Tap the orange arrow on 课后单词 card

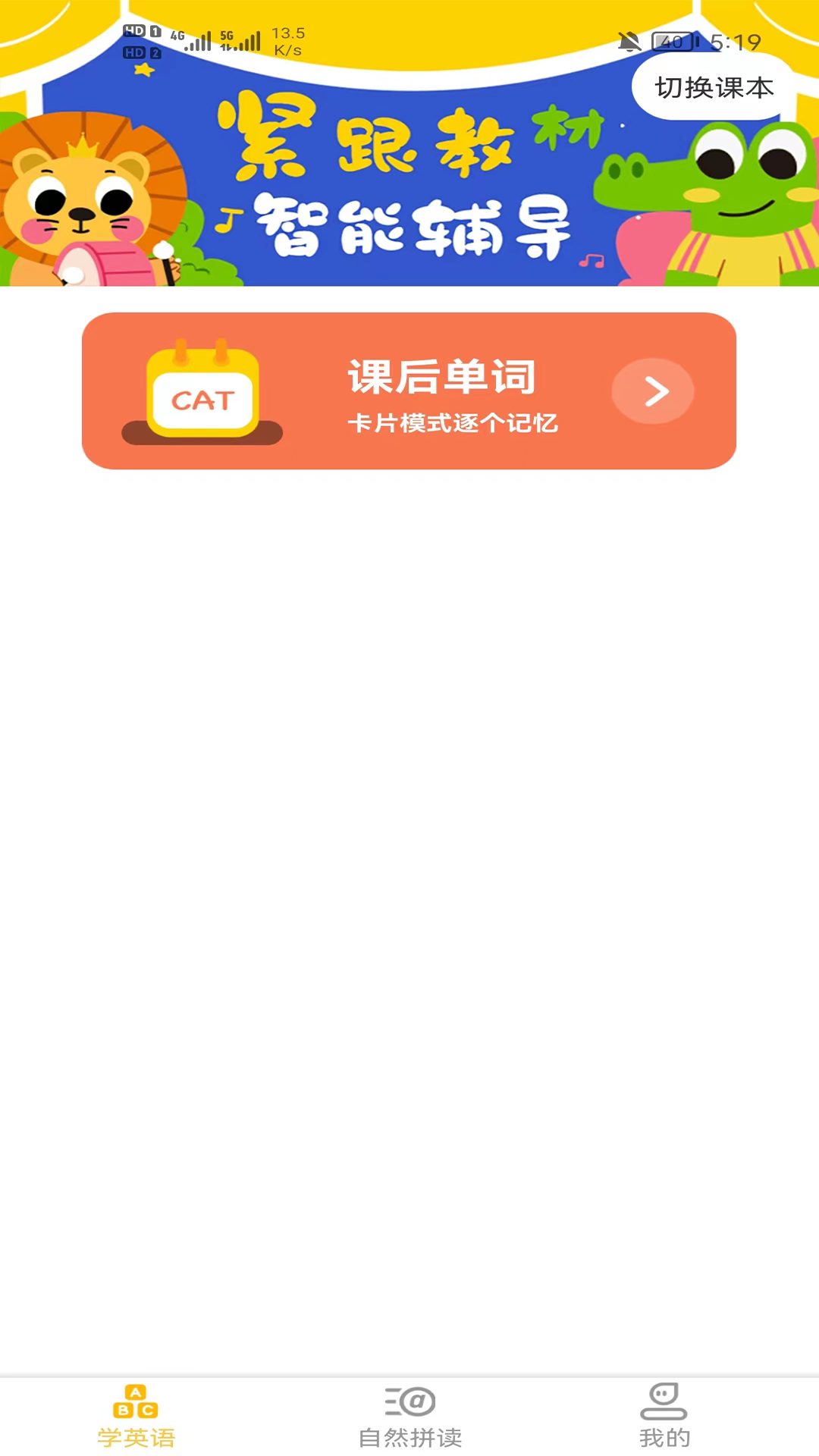coord(654,391)
